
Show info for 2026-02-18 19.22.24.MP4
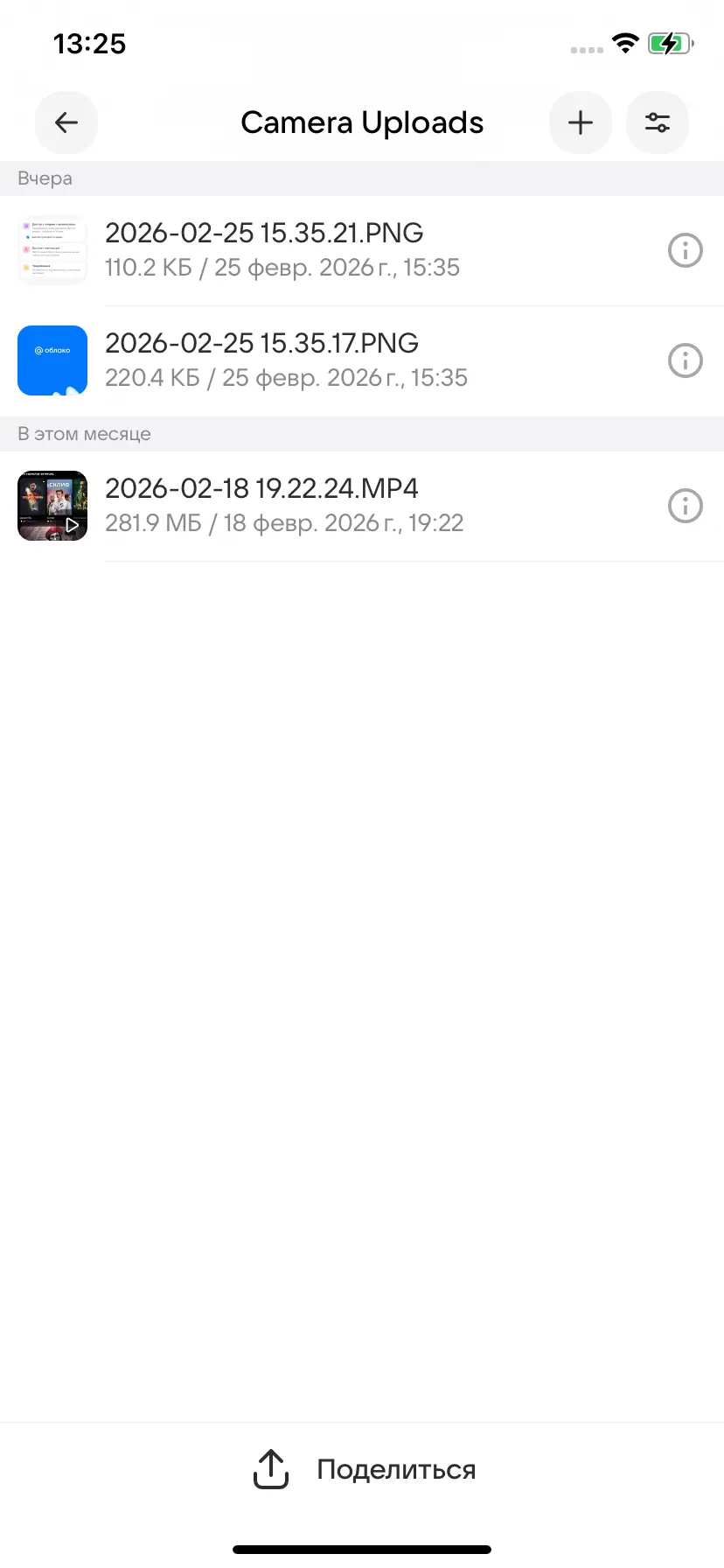[686, 506]
